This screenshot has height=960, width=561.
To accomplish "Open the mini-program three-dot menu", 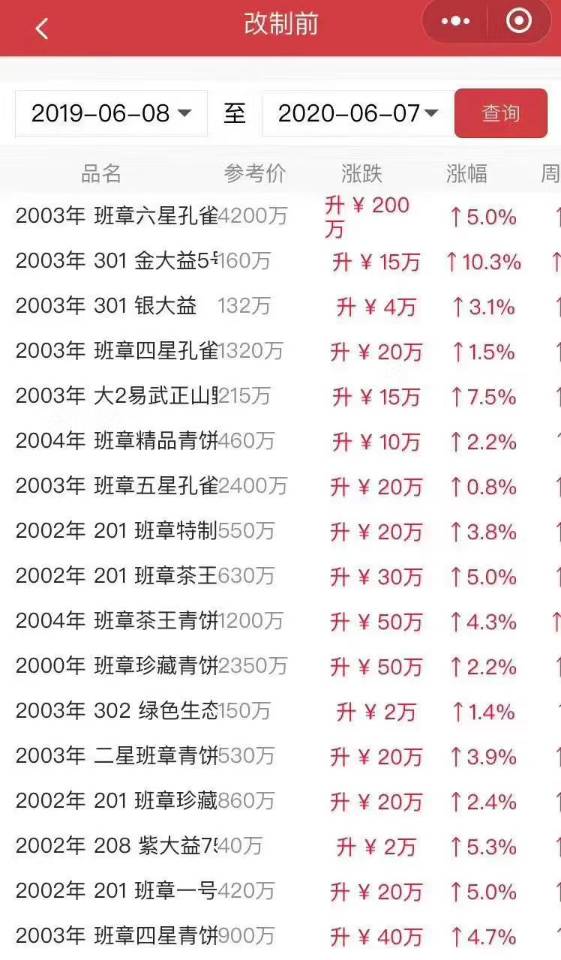I will (x=456, y=22).
